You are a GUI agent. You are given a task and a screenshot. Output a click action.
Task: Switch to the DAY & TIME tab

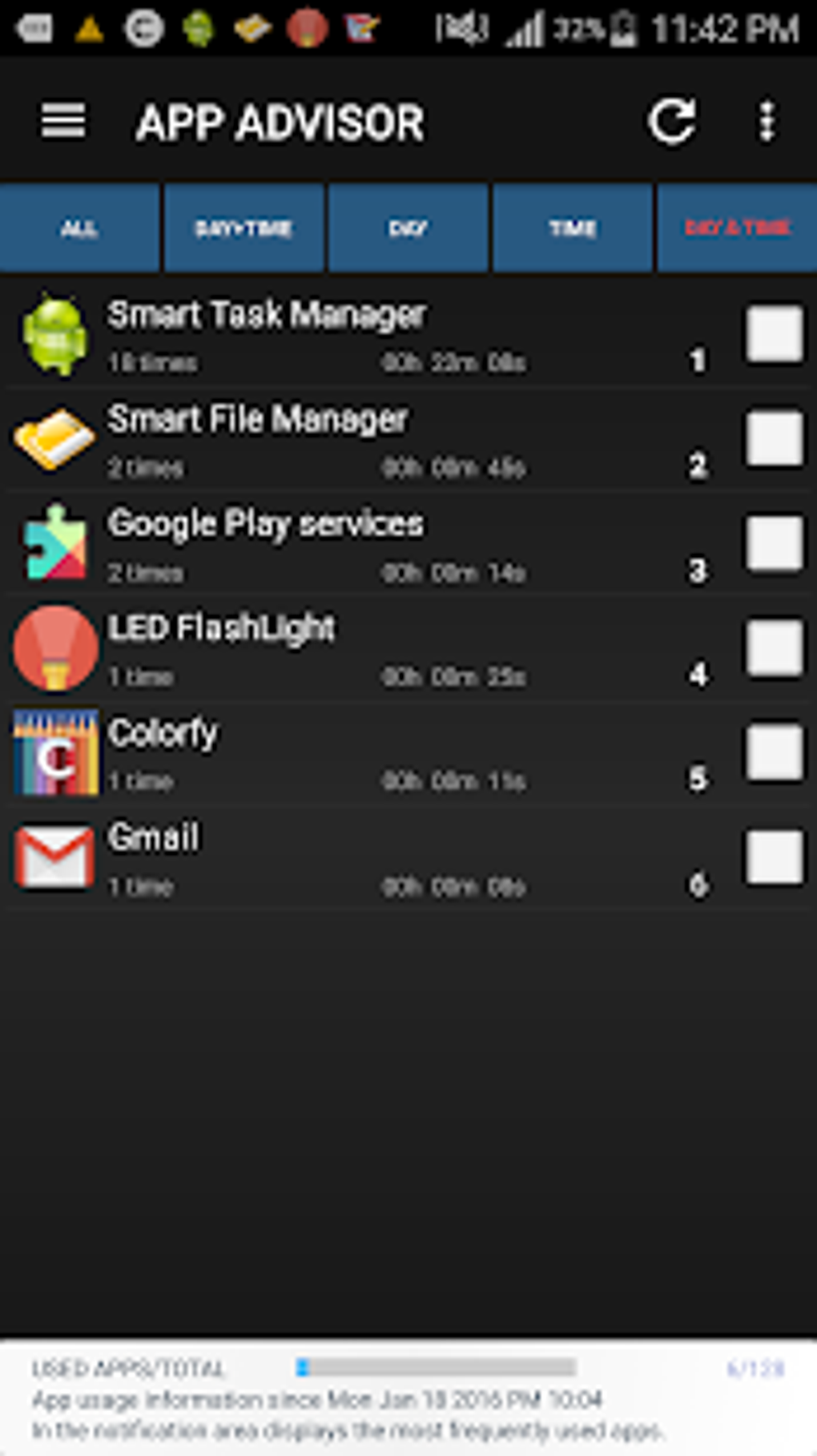pyautogui.click(x=735, y=228)
